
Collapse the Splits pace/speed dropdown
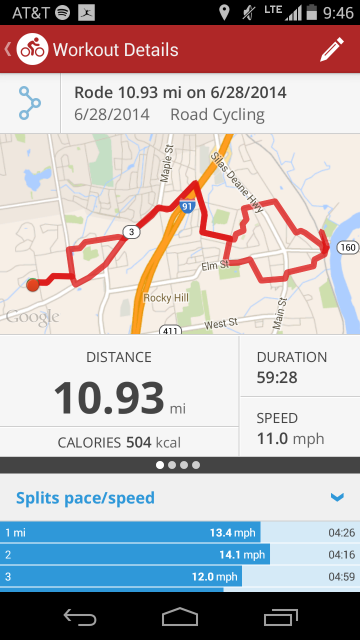[x=337, y=497]
